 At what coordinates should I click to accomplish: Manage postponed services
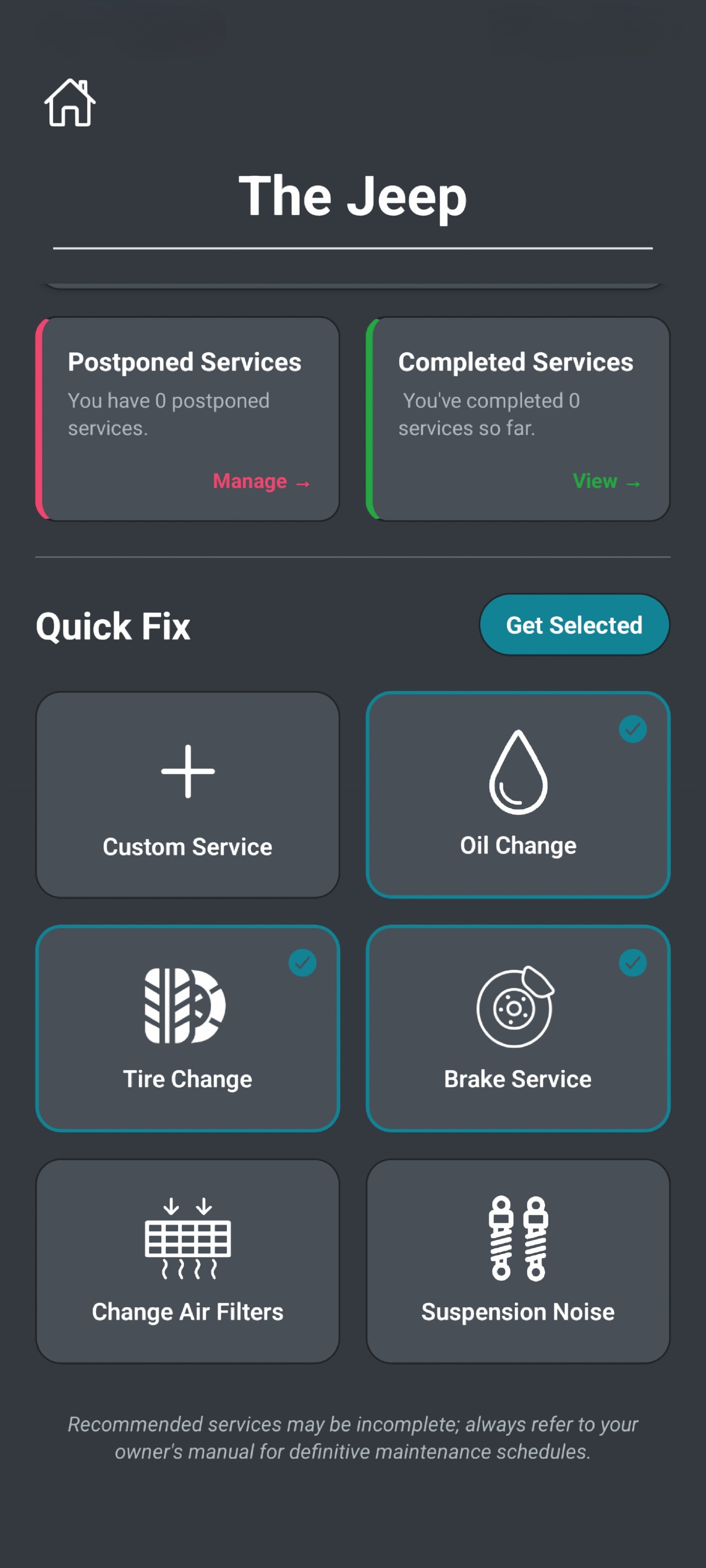261,482
